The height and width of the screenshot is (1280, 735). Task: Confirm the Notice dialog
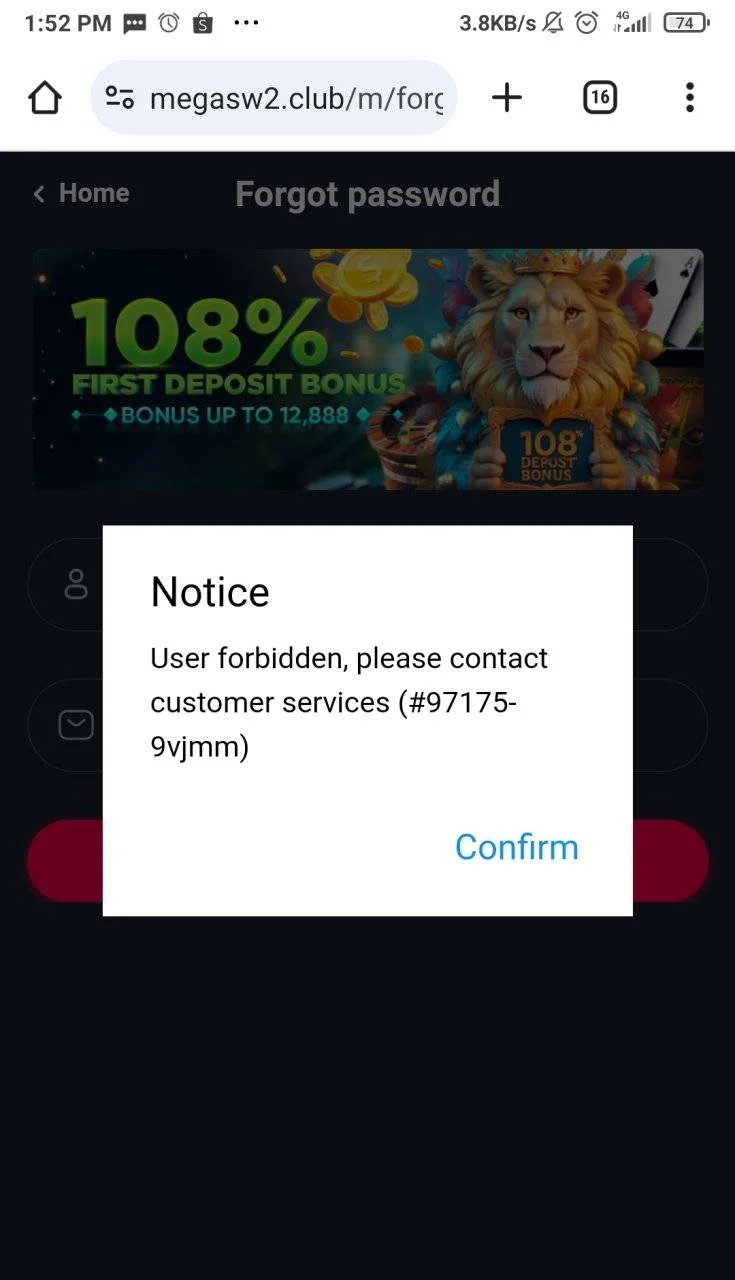[516, 847]
